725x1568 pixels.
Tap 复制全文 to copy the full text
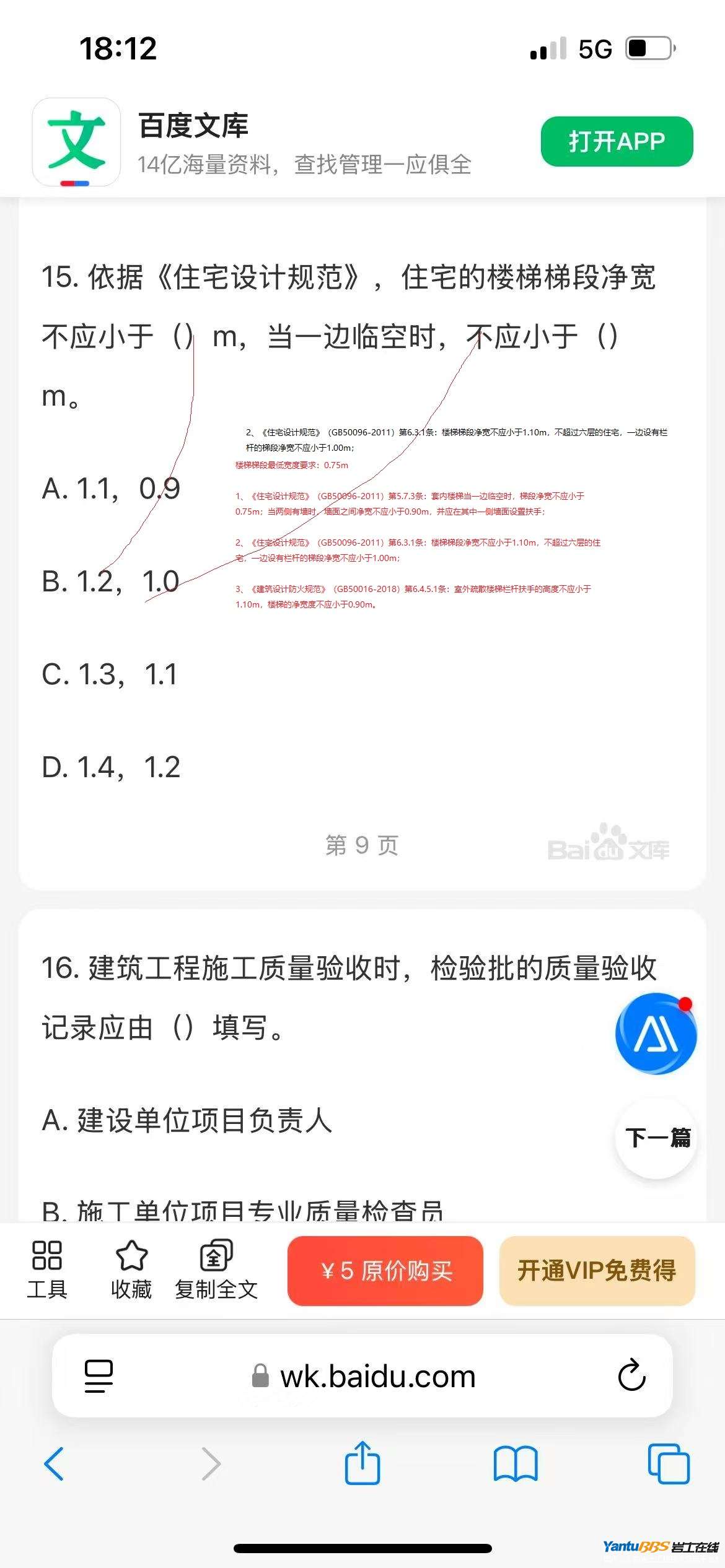[x=216, y=1270]
